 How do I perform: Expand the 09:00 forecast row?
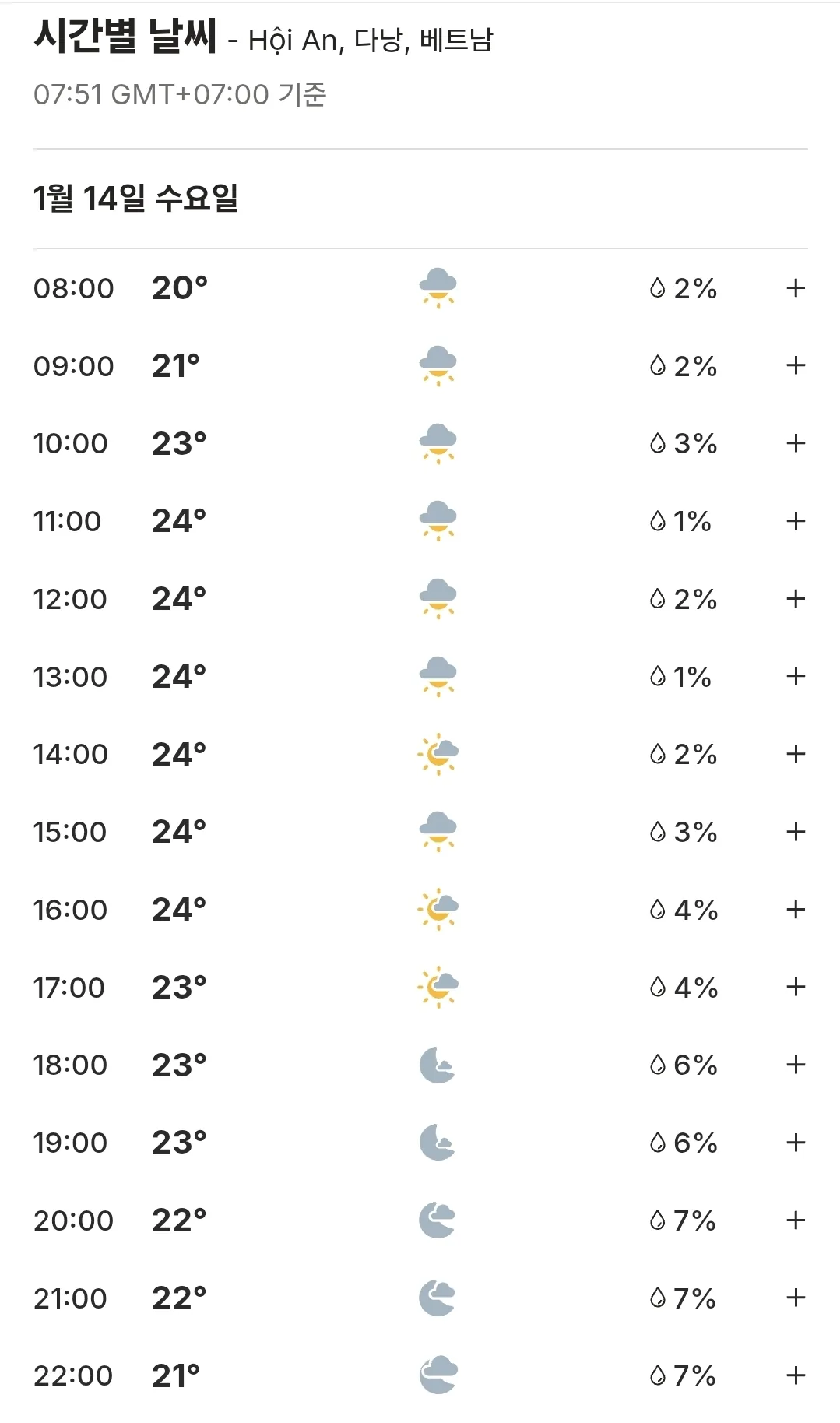pyautogui.click(x=795, y=365)
